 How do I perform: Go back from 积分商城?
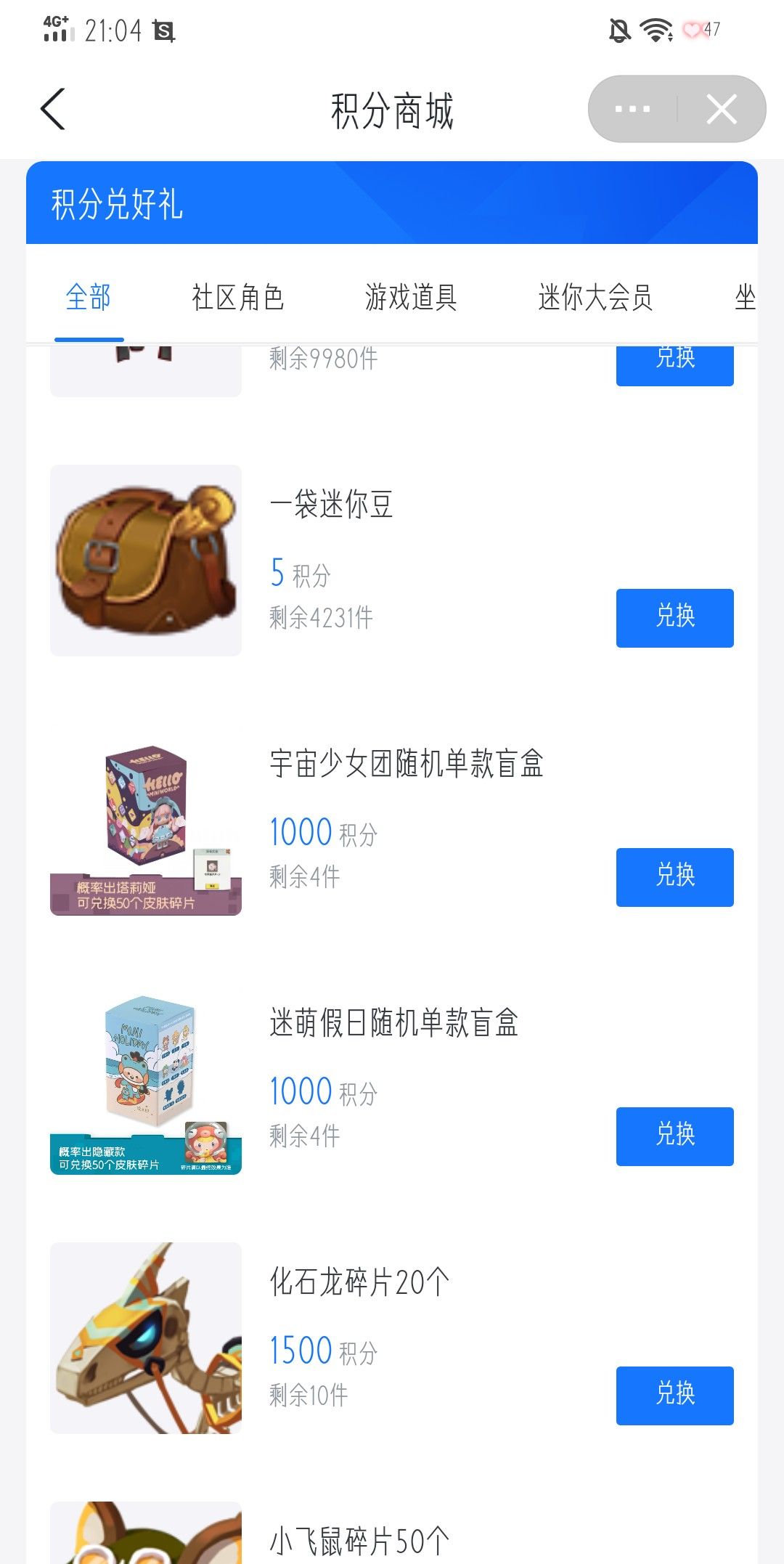53,110
